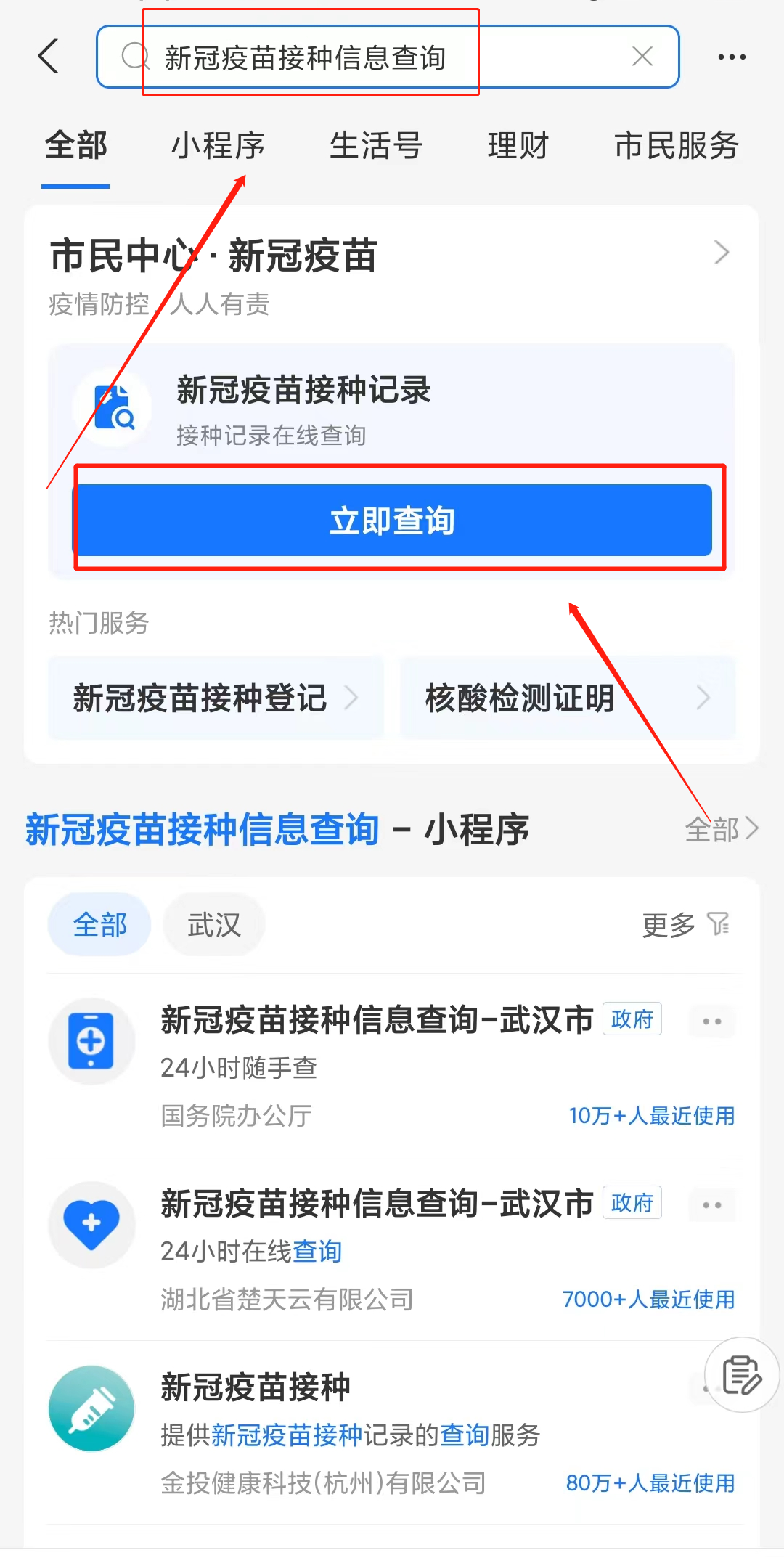Select the 武汉 filter chip
The width and height of the screenshot is (784, 1558).
tap(213, 925)
